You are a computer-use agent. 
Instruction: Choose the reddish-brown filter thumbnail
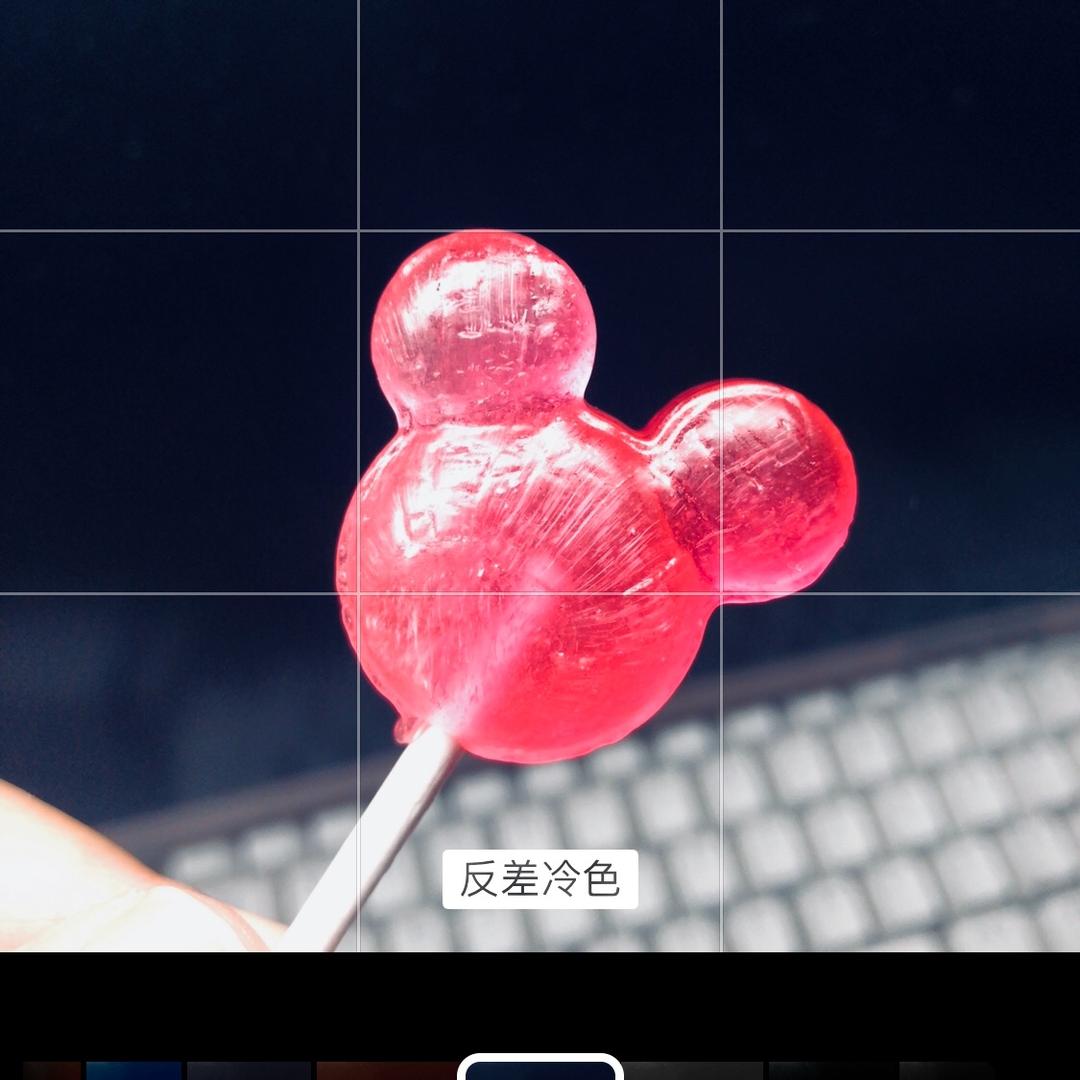pos(386,1071)
